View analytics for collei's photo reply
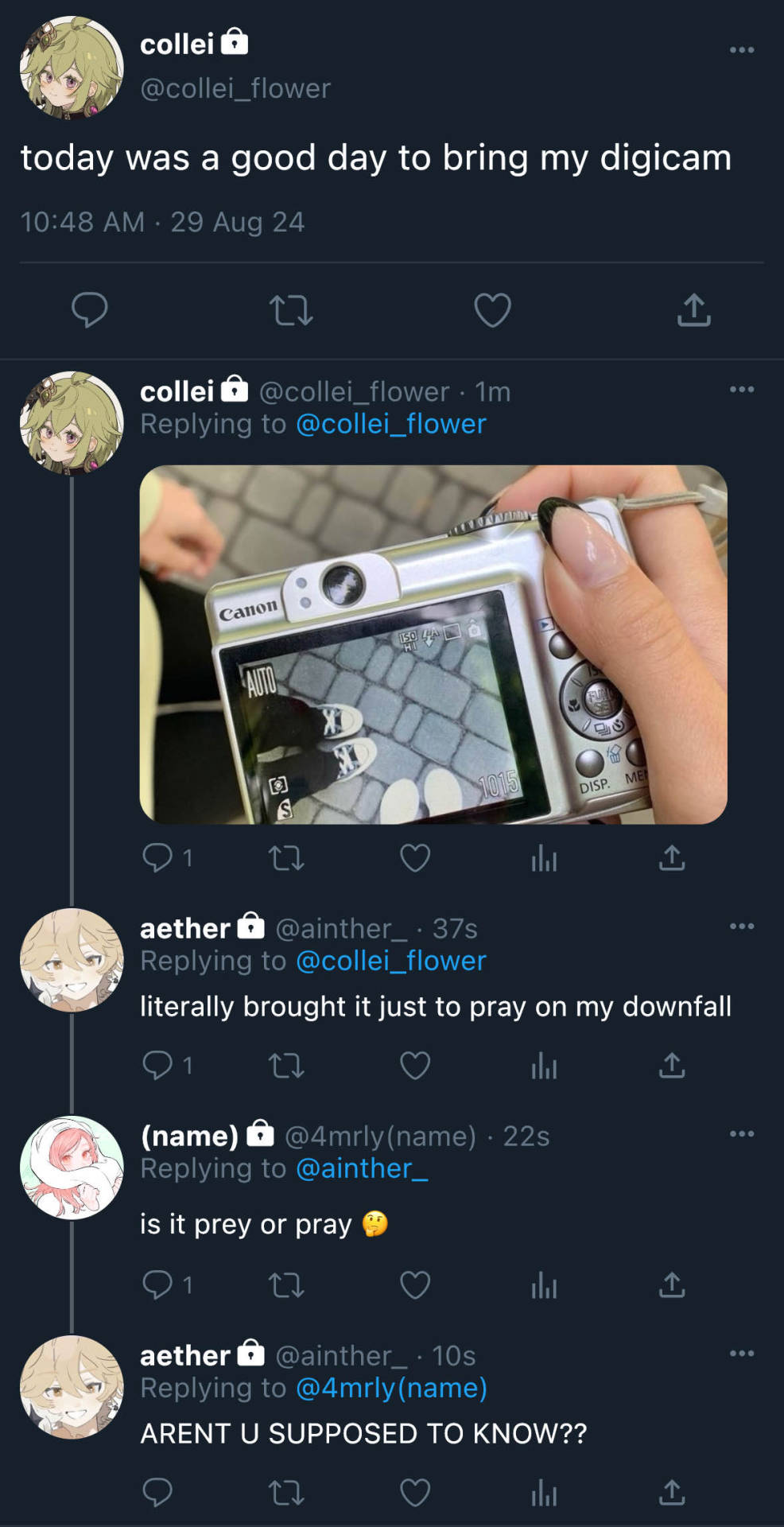784x1527 pixels. click(544, 858)
